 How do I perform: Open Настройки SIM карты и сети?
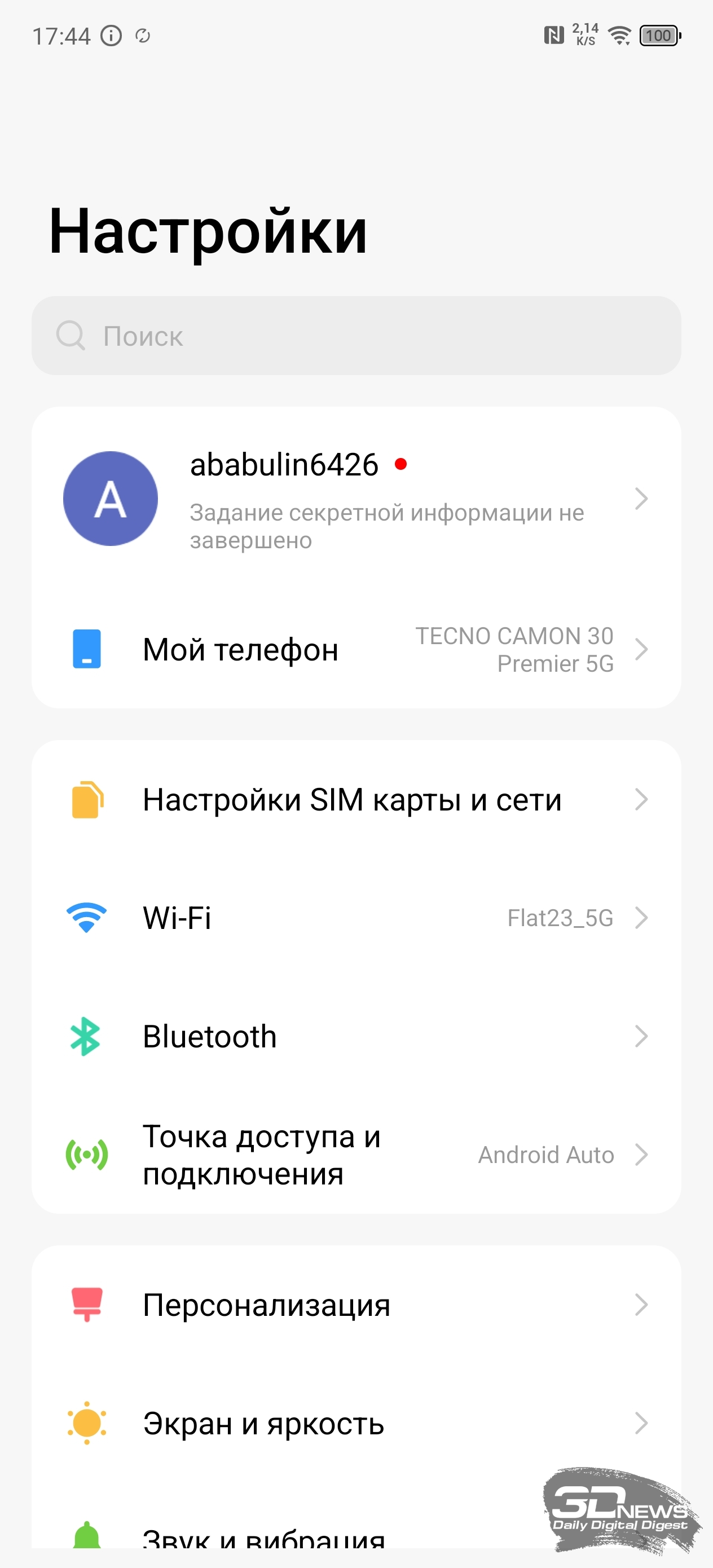pyautogui.click(x=356, y=799)
